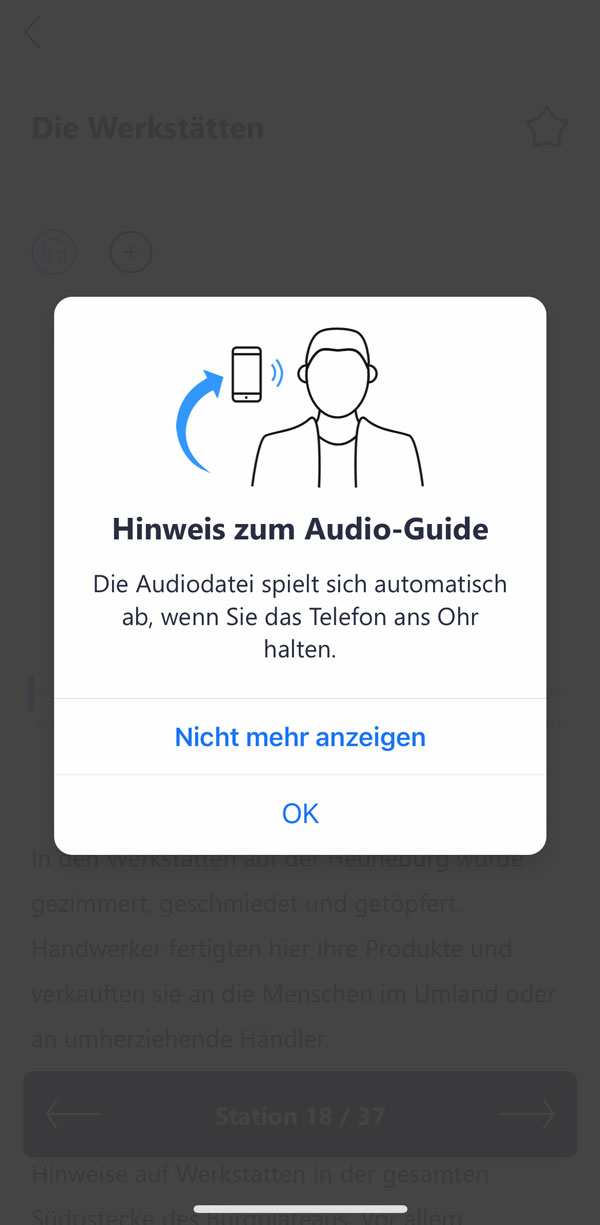Select "Nicht mehr anzeigen" in the dialog
The height and width of the screenshot is (1225, 600).
pyautogui.click(x=300, y=737)
